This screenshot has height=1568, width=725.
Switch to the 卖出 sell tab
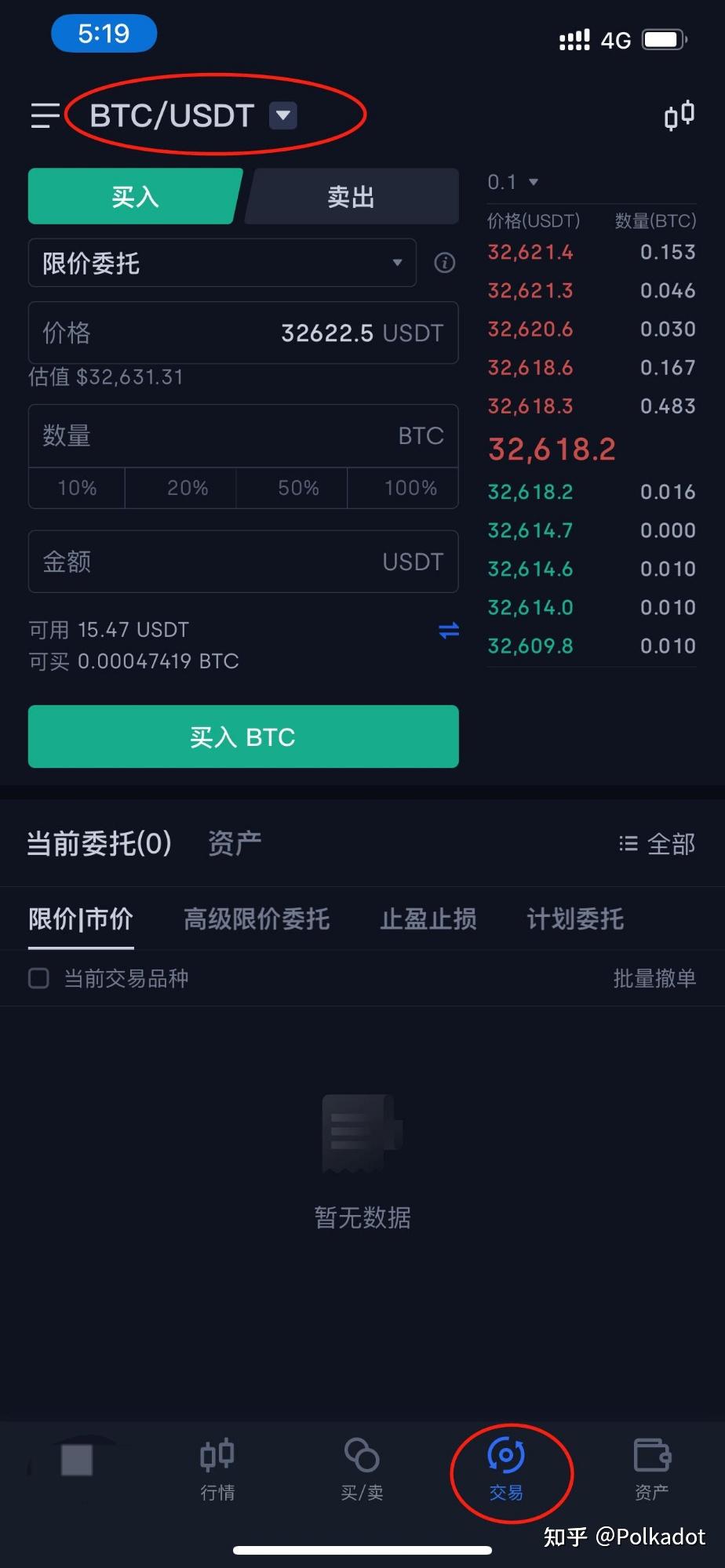coord(352,196)
